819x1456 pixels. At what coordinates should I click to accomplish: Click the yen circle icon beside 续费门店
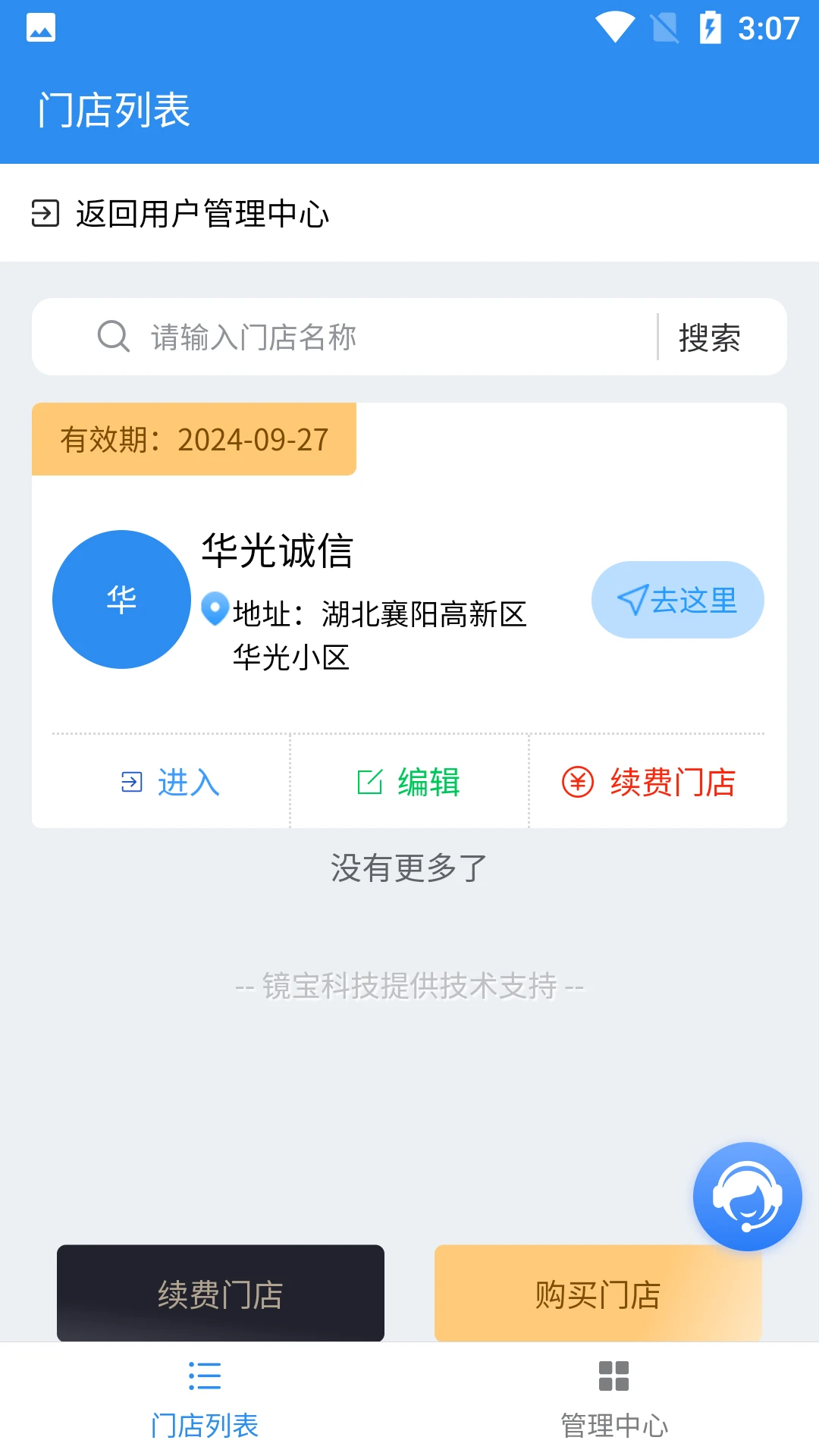577,781
